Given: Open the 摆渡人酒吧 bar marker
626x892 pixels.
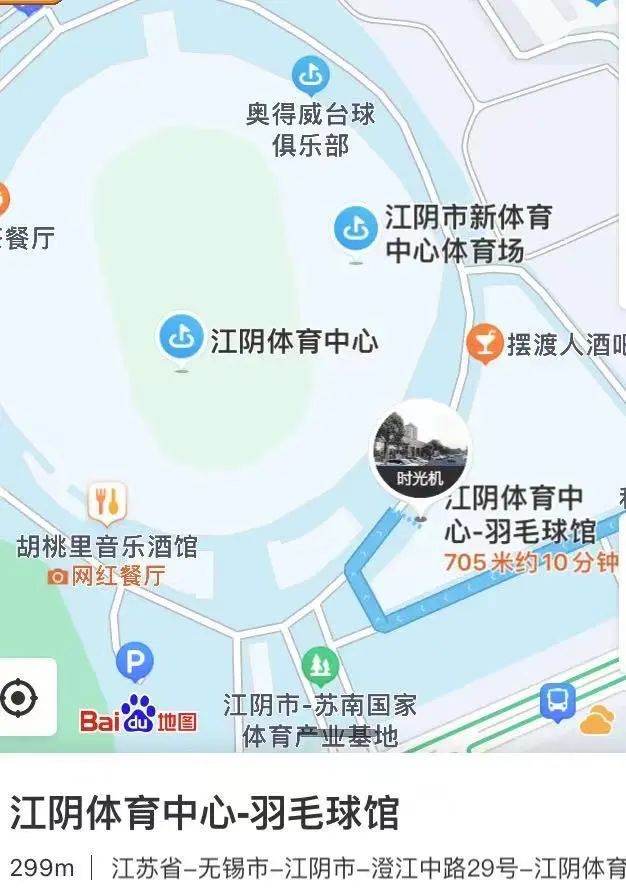Looking at the screenshot, I should pos(484,344).
